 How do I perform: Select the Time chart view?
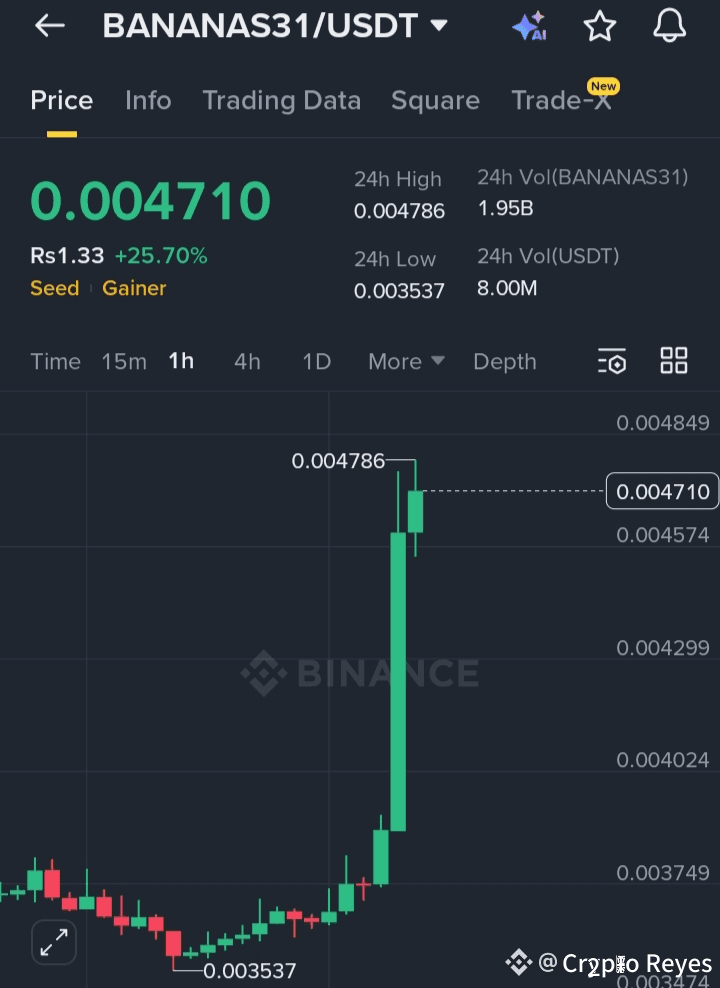[x=55, y=362]
